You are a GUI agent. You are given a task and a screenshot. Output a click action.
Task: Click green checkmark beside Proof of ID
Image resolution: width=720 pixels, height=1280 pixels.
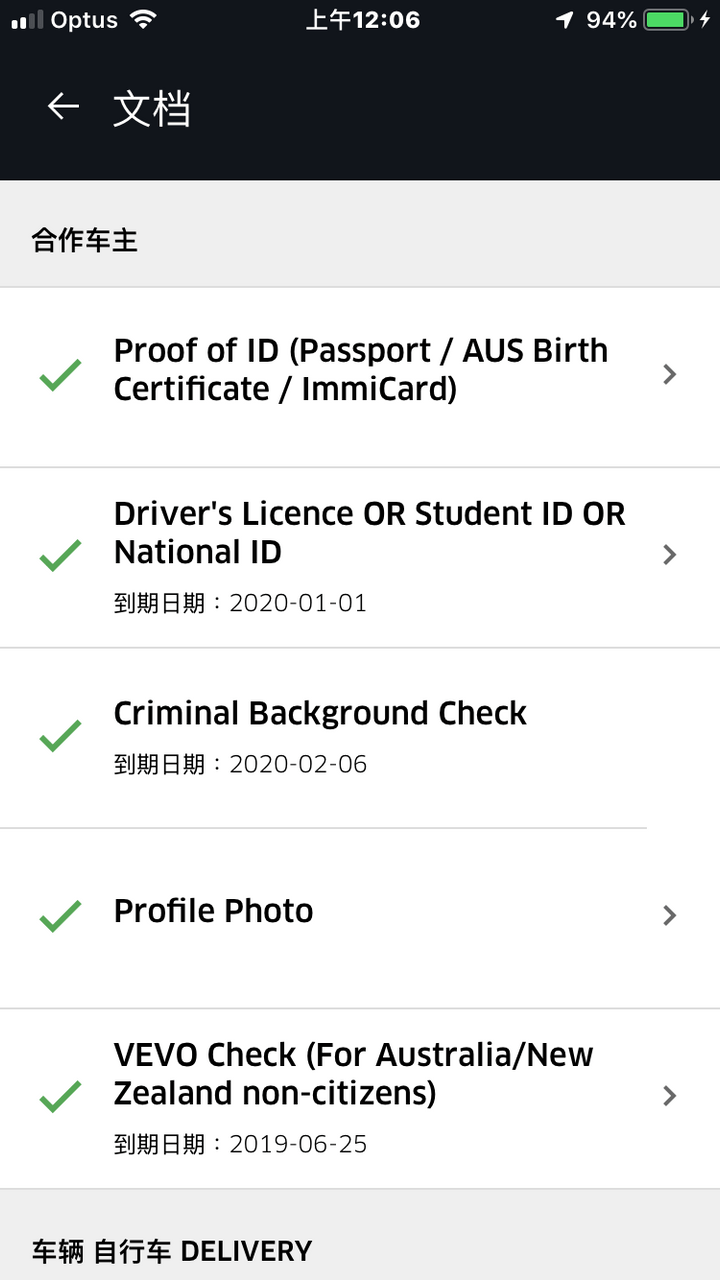coord(59,374)
